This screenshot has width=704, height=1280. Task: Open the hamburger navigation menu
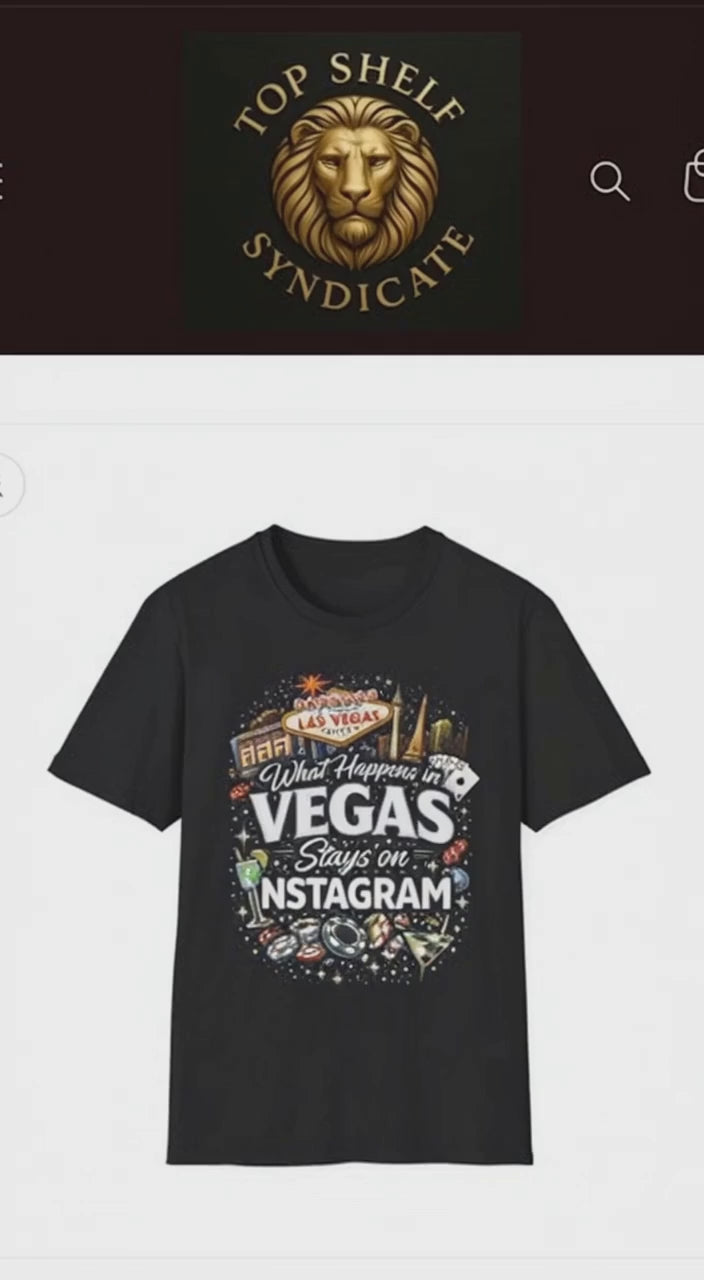pos(2,181)
